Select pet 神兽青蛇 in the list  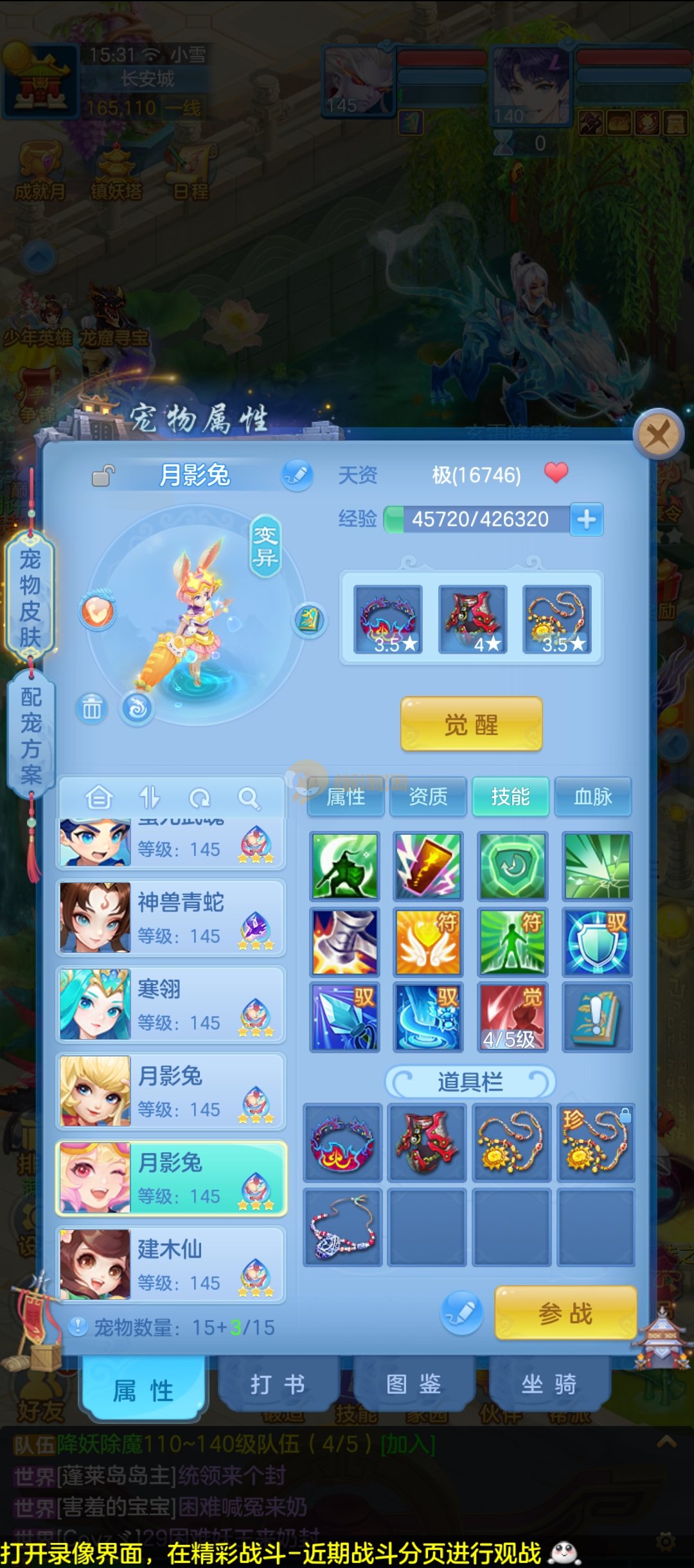[x=171, y=918]
